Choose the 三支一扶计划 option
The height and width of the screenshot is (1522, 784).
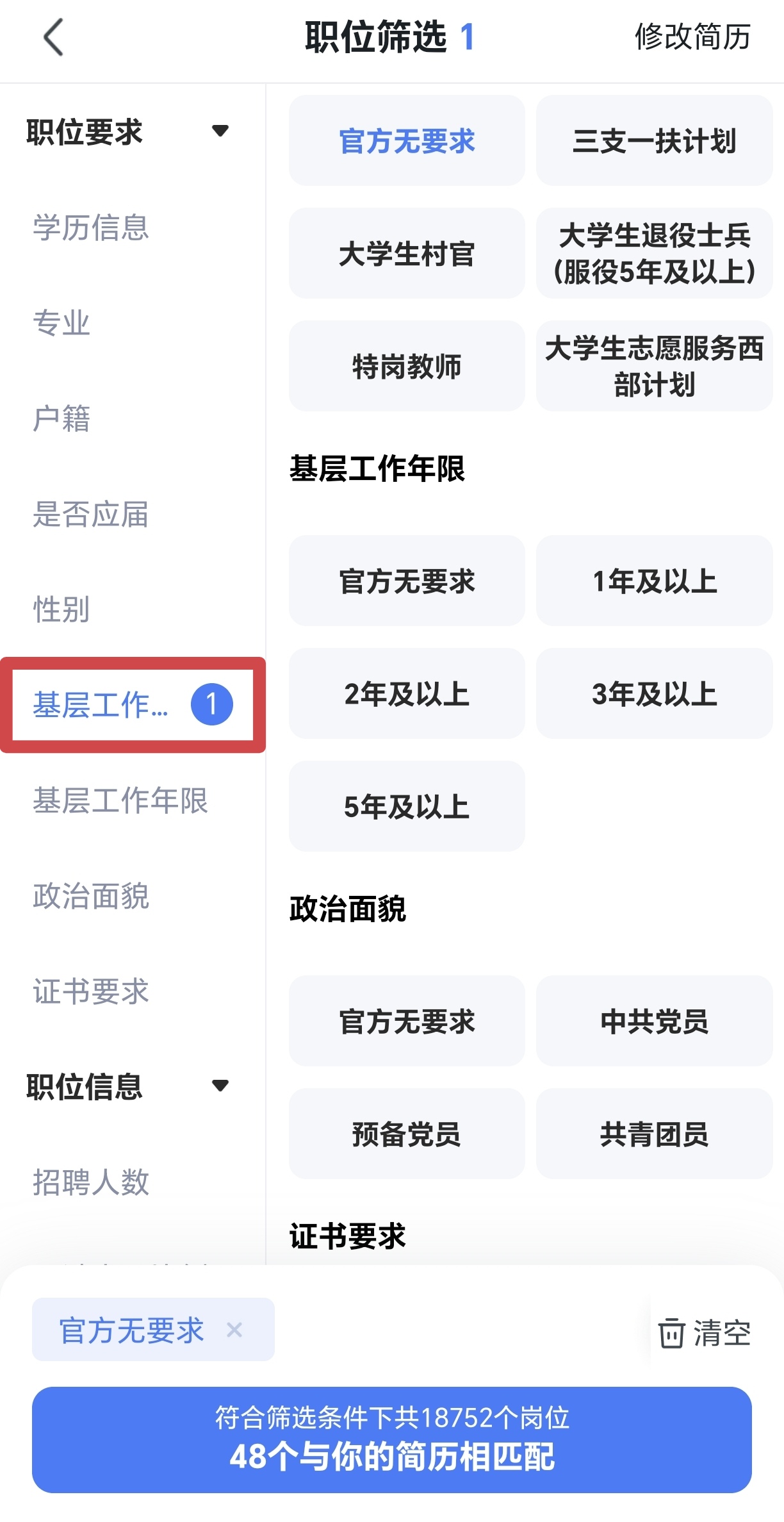pos(654,141)
